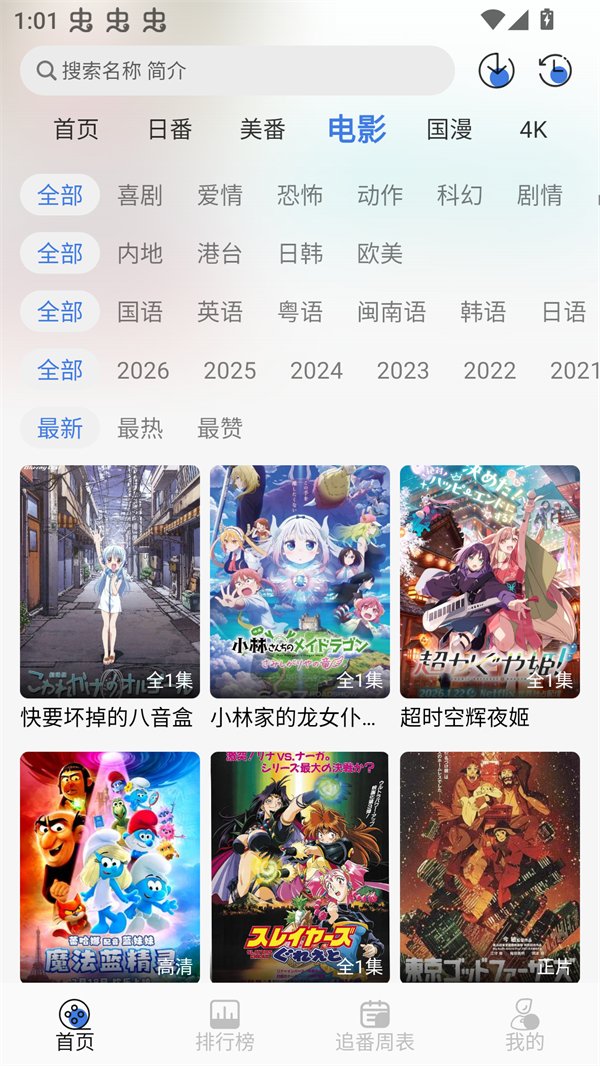Image resolution: width=600 pixels, height=1066 pixels.
Task: Sort results by 最赞
Action: click(220, 428)
